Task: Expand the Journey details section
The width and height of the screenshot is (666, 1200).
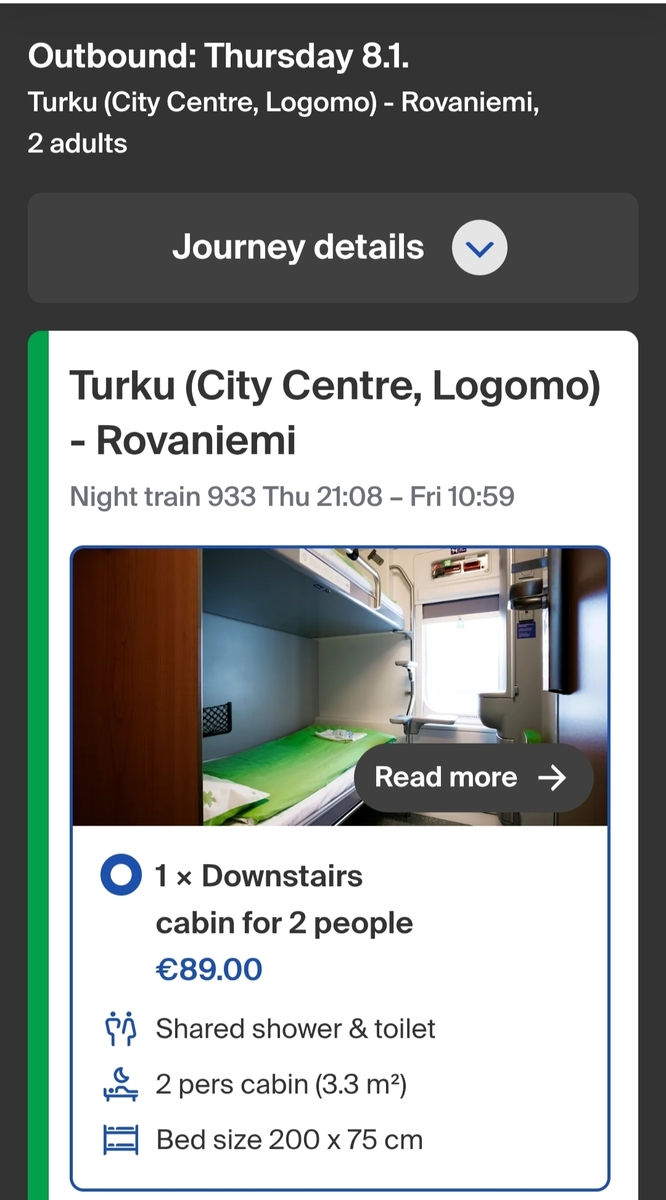Action: (332, 247)
